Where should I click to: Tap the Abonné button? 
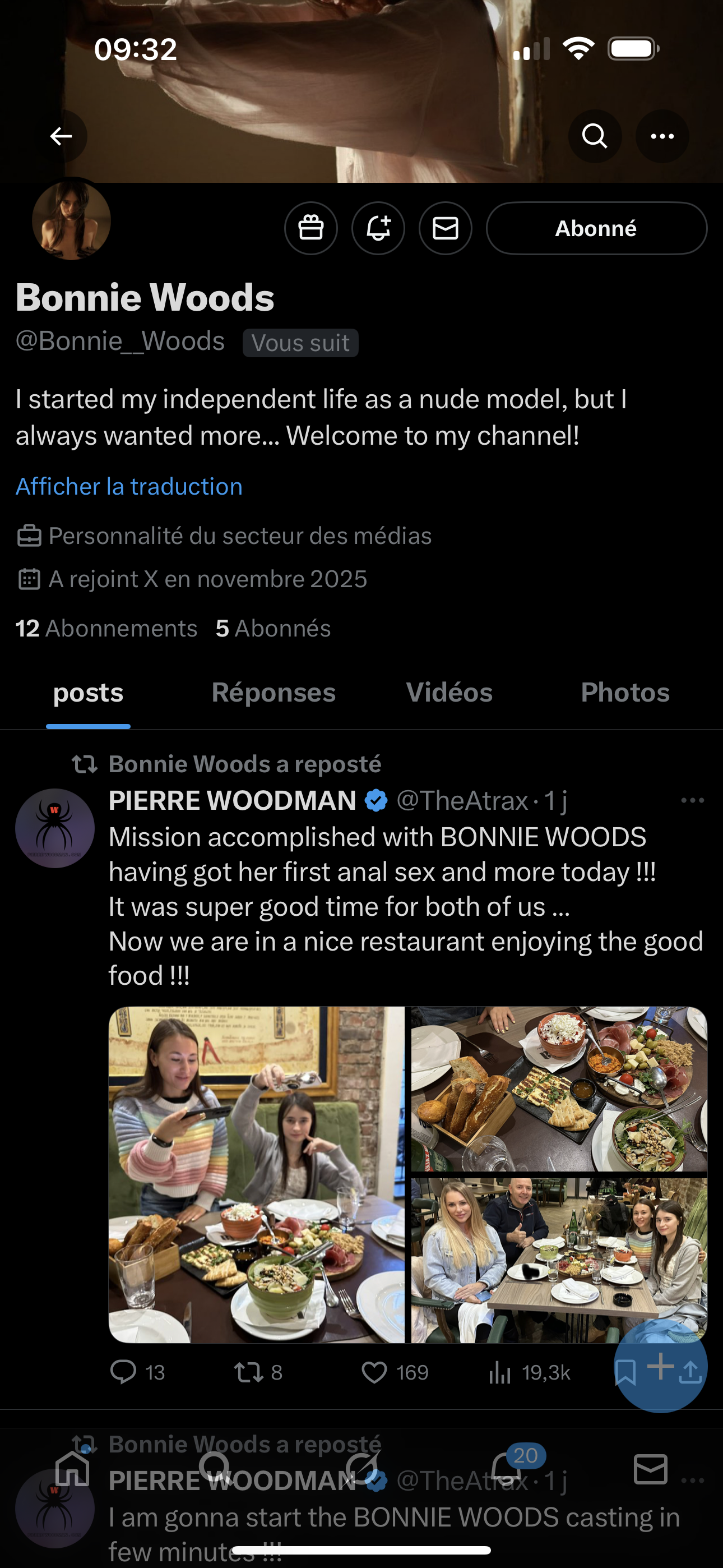pos(596,228)
